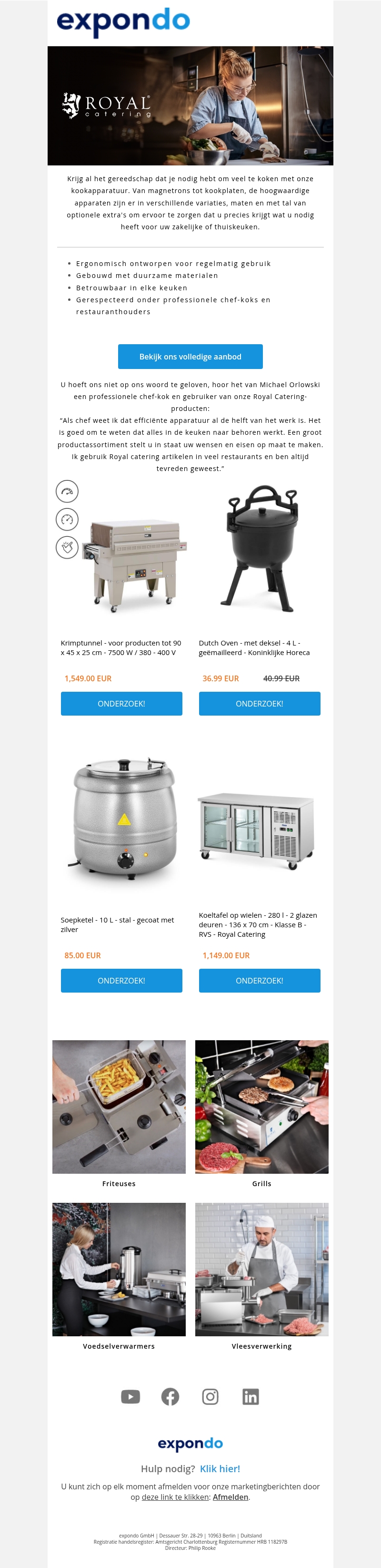
Task: Open the Vleesverwerking category tile
Action: pos(261,1269)
